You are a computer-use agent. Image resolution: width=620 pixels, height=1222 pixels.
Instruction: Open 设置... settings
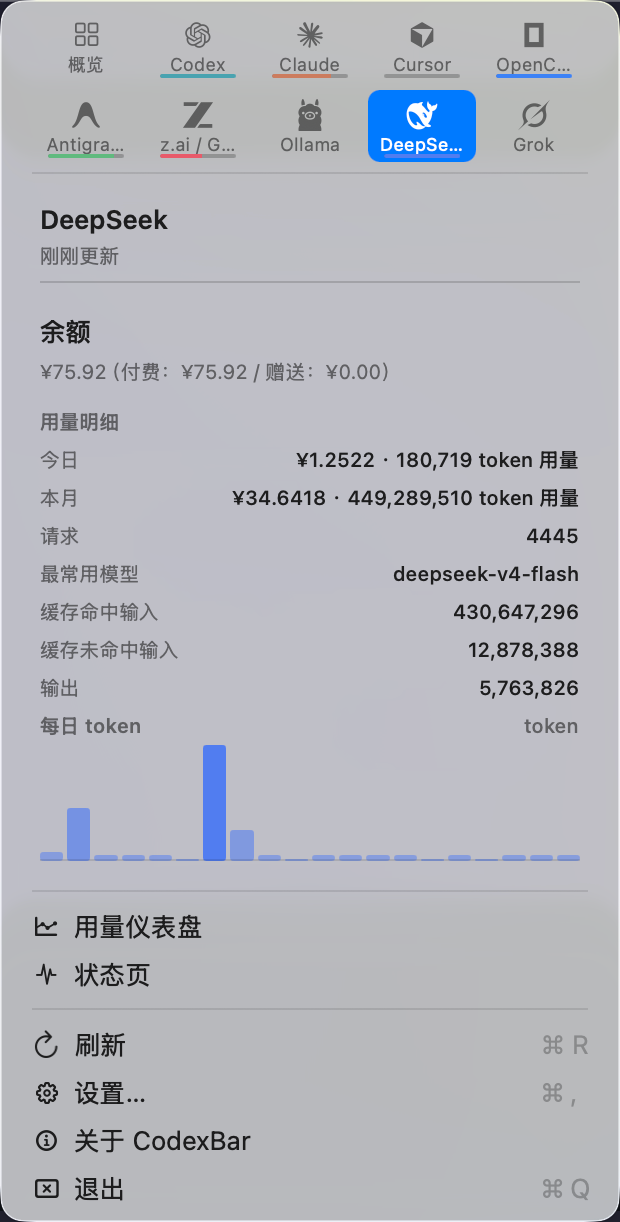tap(310, 1094)
